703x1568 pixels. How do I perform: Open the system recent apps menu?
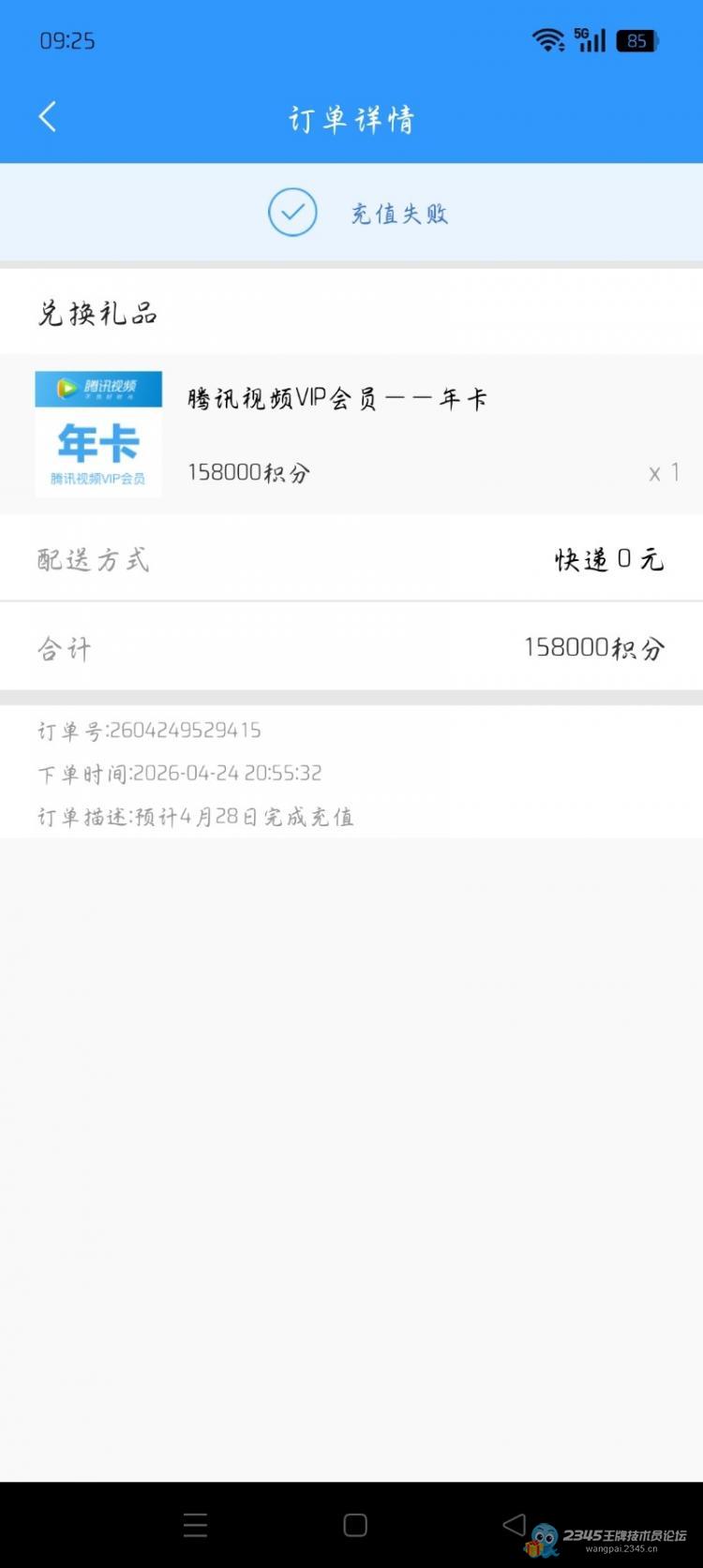coord(195,1525)
